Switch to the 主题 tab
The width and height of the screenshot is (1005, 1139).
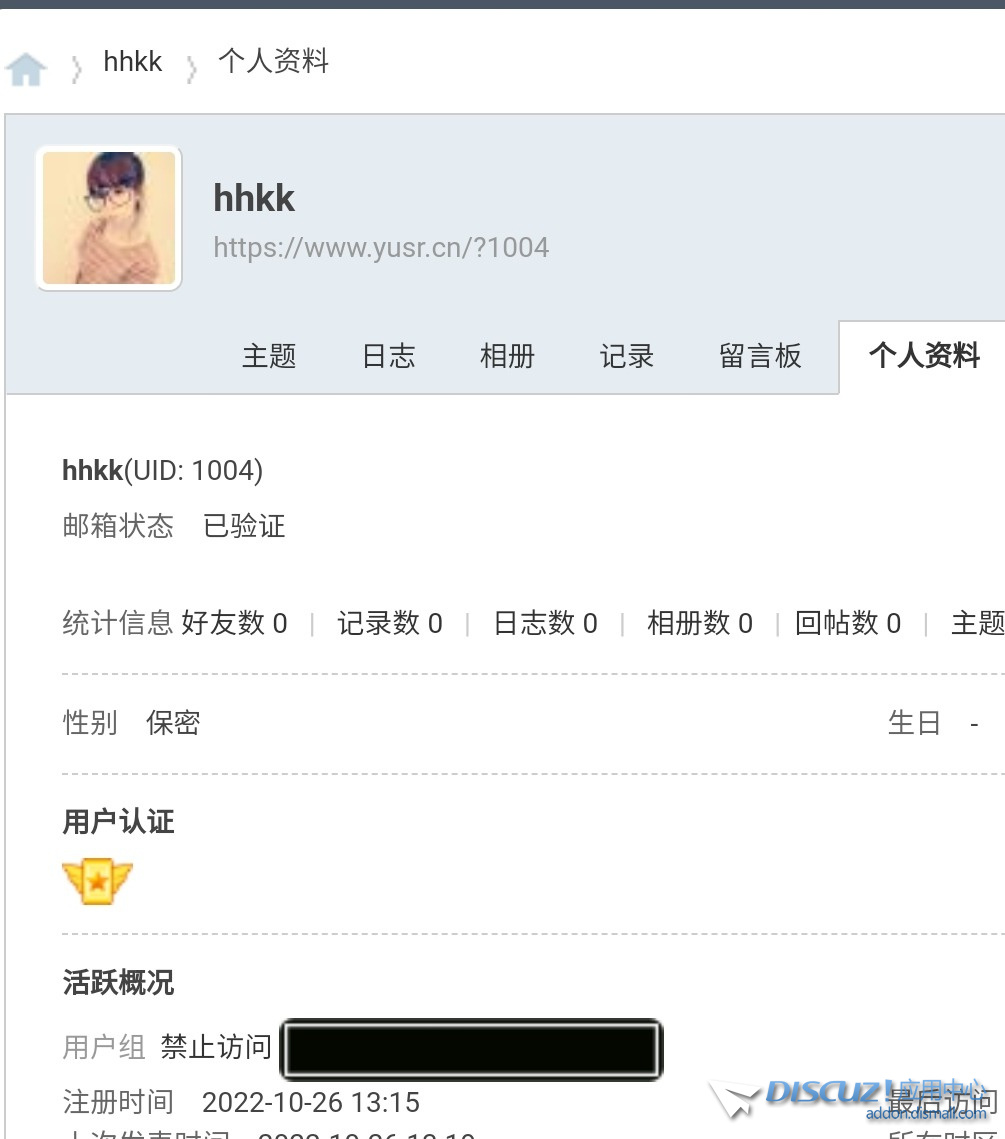269,356
